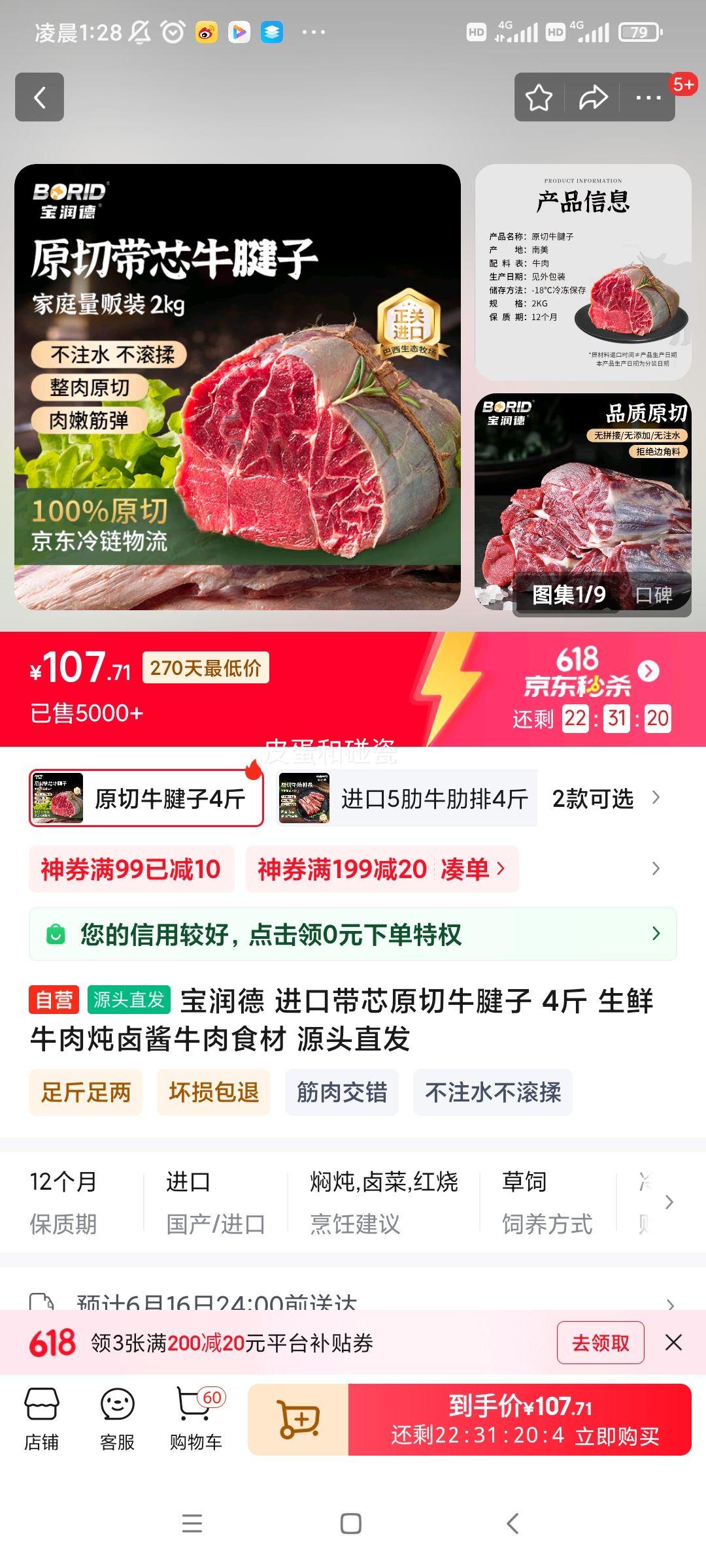
Task: Select the 原切牛腱子4斤 option
Action: 146,798
